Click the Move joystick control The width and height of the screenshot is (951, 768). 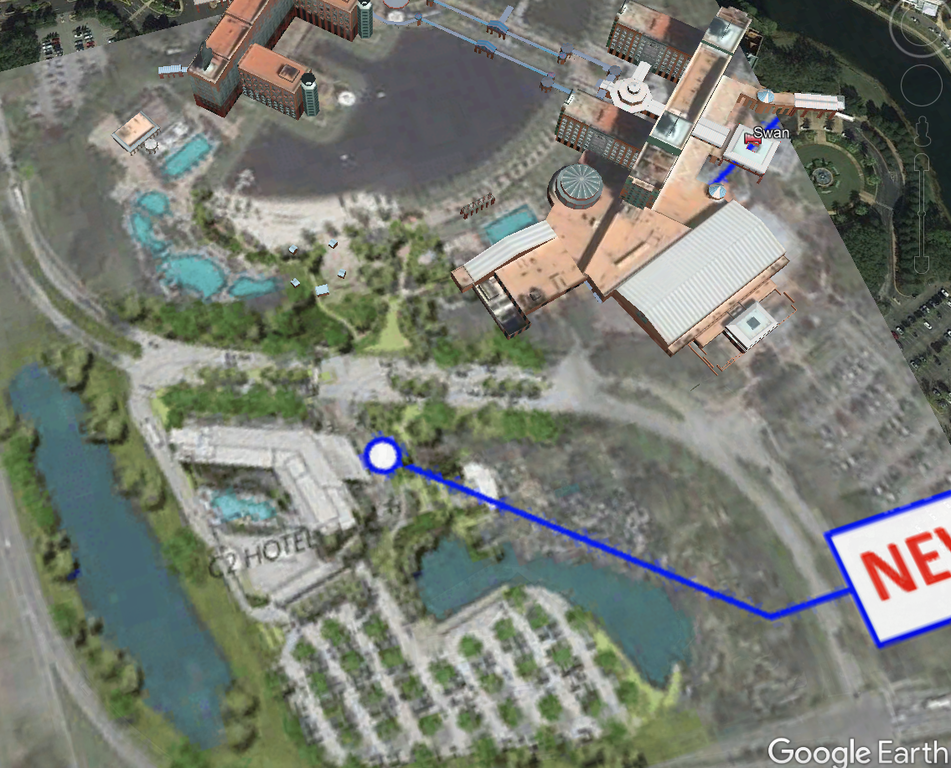tap(921, 85)
